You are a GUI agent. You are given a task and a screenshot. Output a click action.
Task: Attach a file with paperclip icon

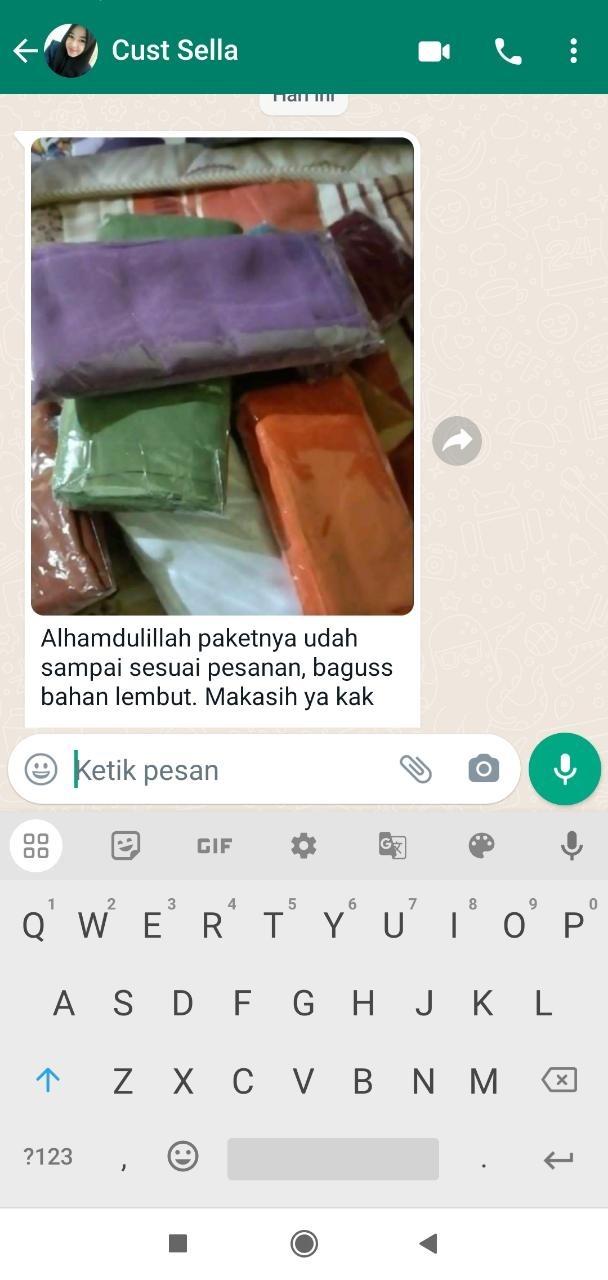[415, 769]
